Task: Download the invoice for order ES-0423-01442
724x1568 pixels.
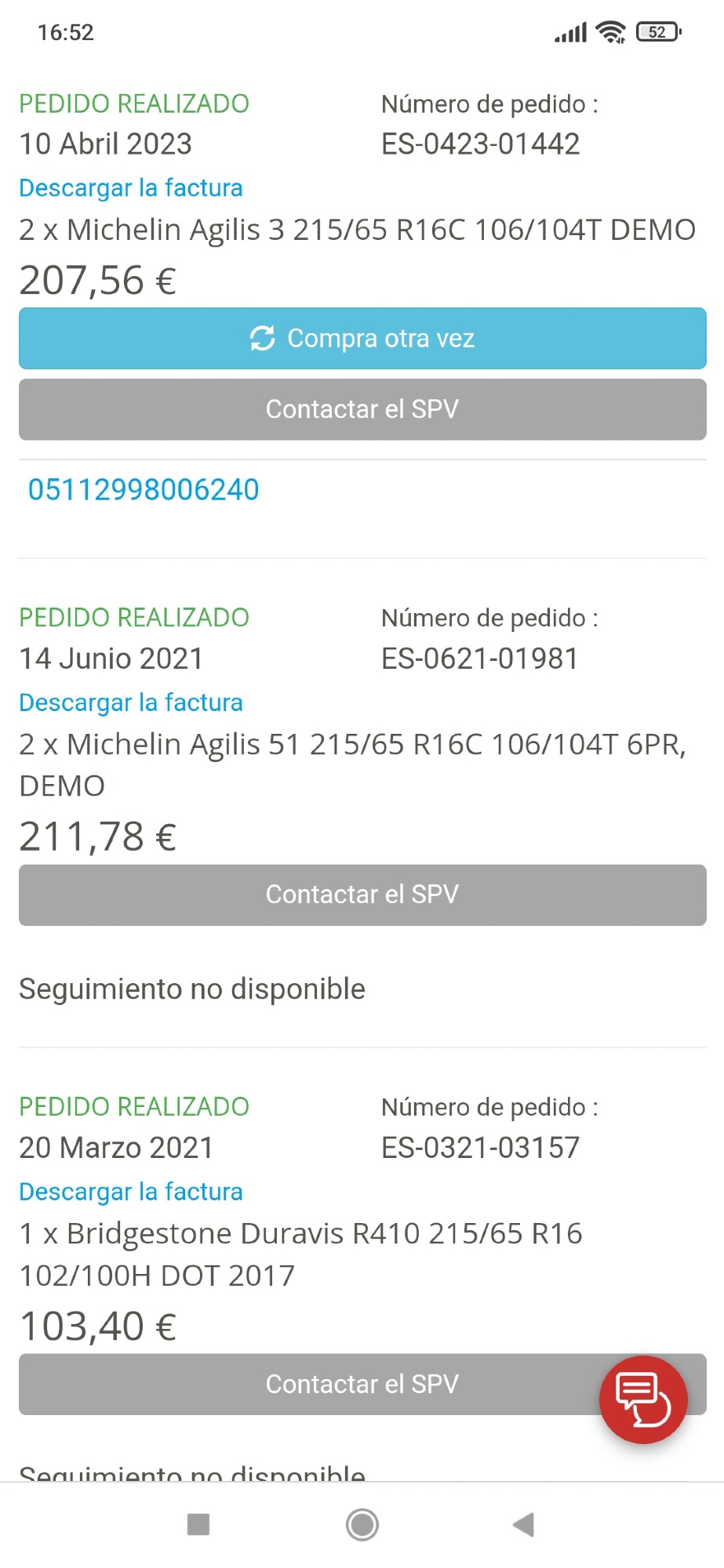Action: pyautogui.click(x=131, y=188)
